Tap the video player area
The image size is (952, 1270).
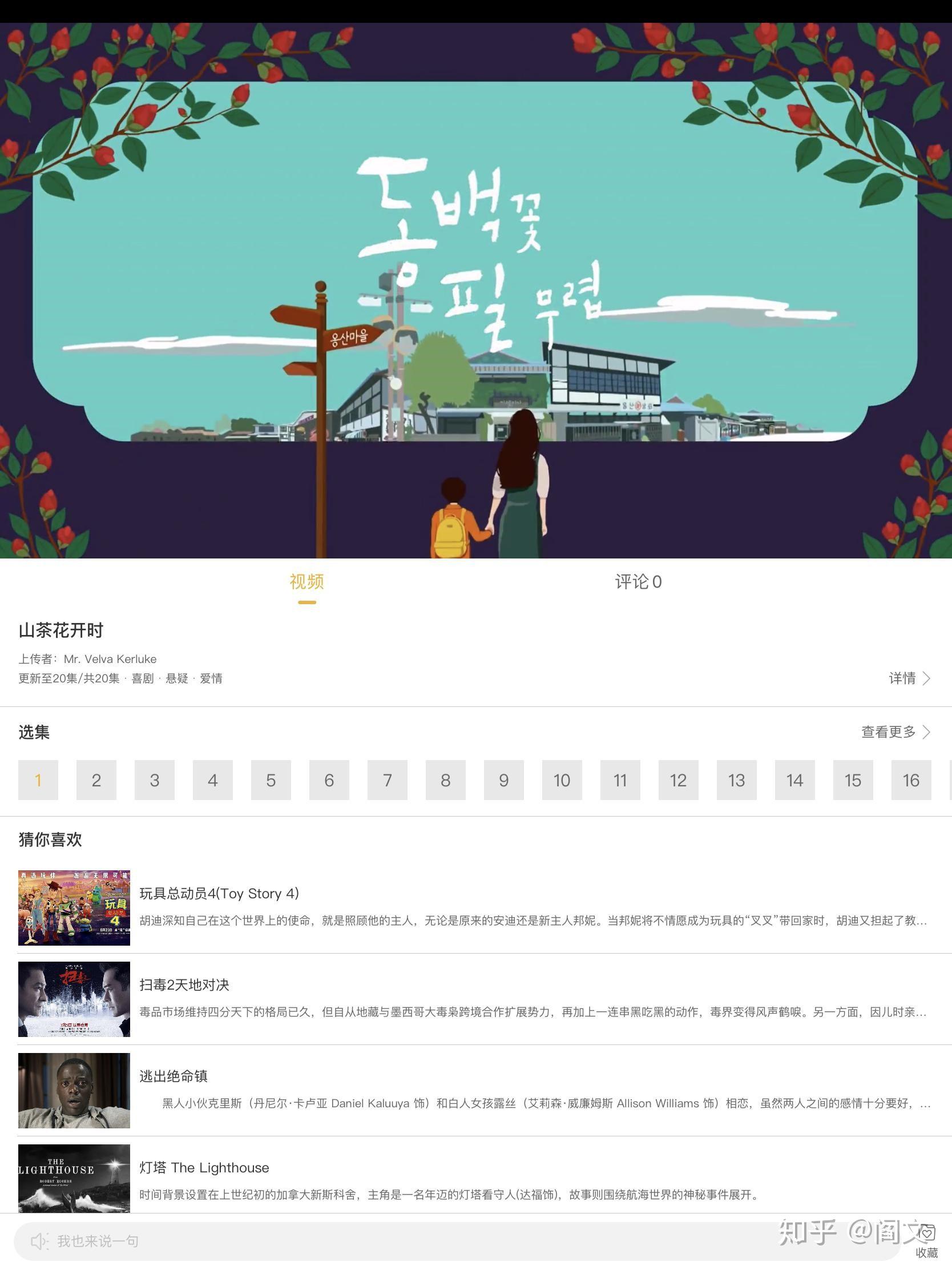[x=475, y=290]
